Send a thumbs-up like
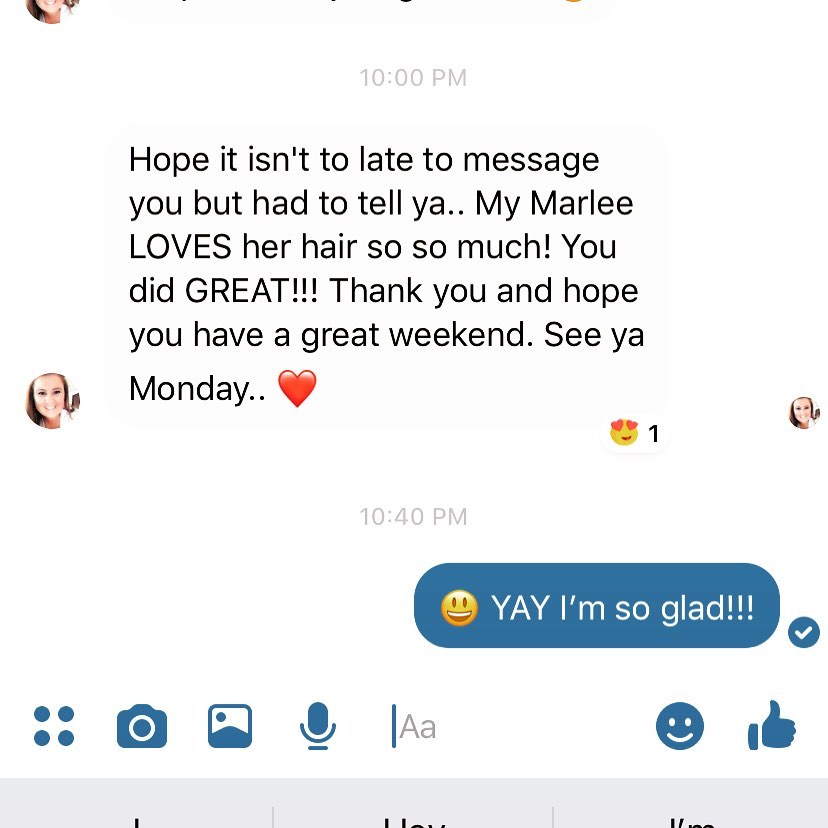Image resolution: width=828 pixels, height=828 pixels. point(771,727)
